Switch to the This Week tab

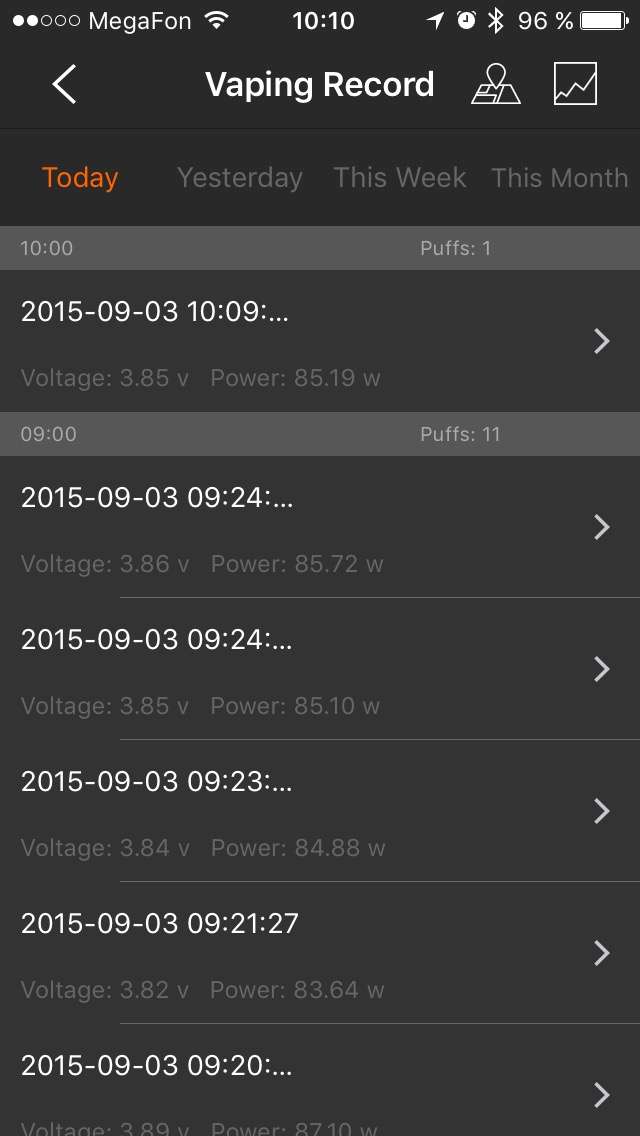click(x=400, y=178)
